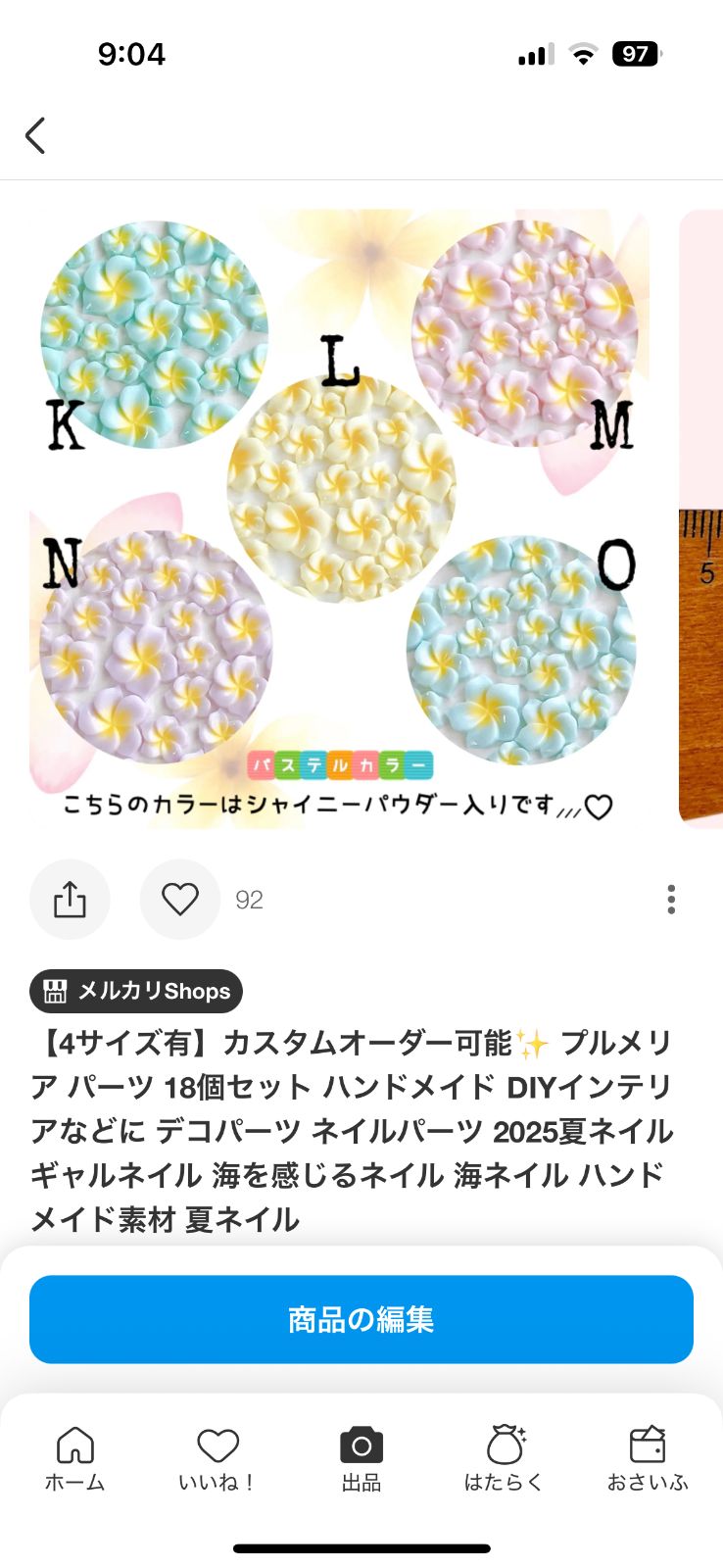Like this item with the heart icon

180,899
